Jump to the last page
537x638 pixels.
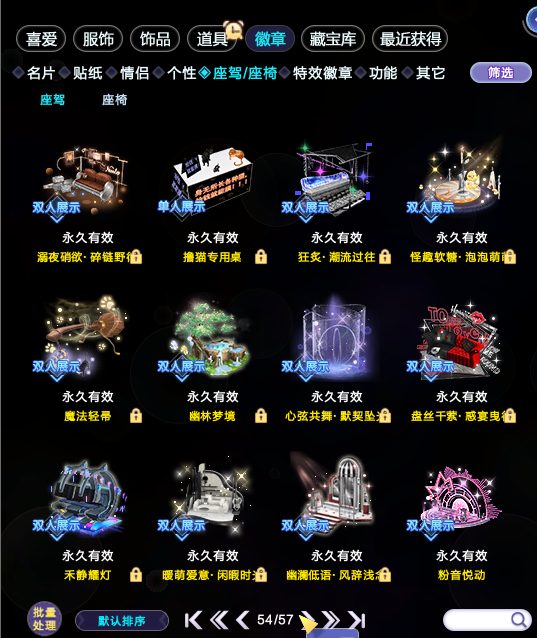coord(357,620)
